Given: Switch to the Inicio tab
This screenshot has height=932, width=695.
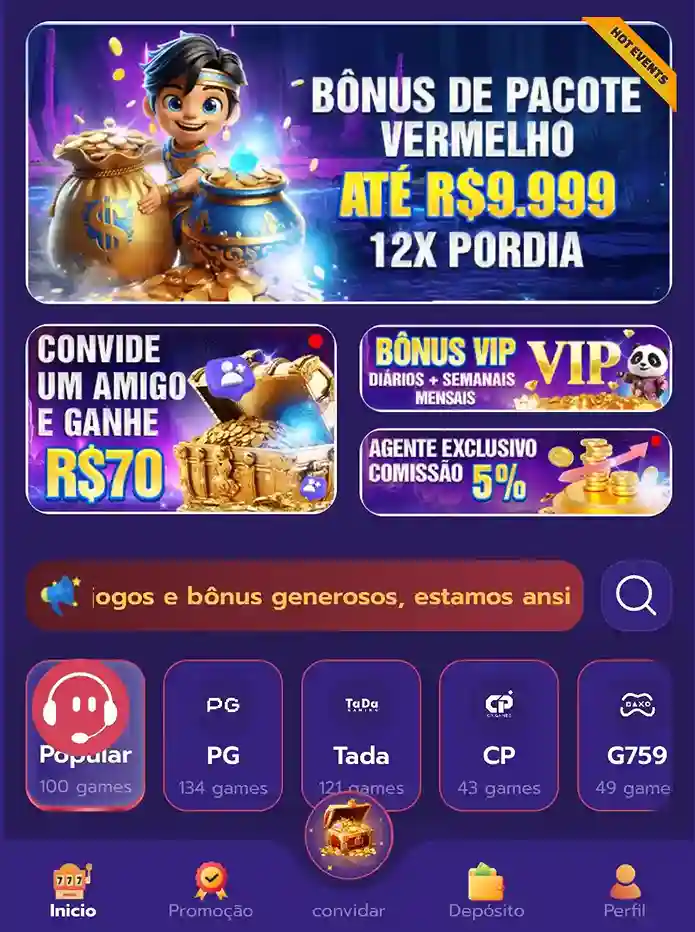Looking at the screenshot, I should [x=73, y=890].
